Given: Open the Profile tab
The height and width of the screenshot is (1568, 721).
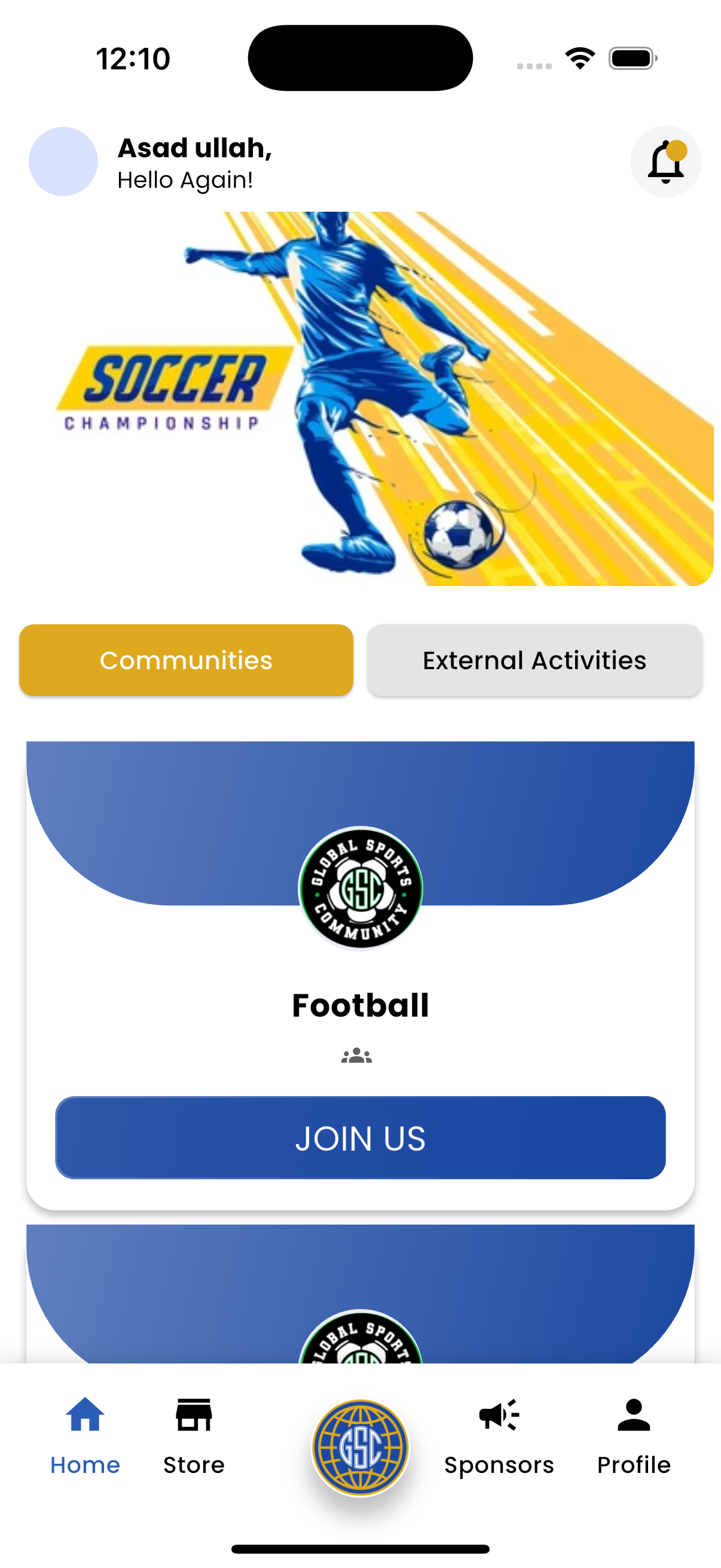Looking at the screenshot, I should (633, 1436).
